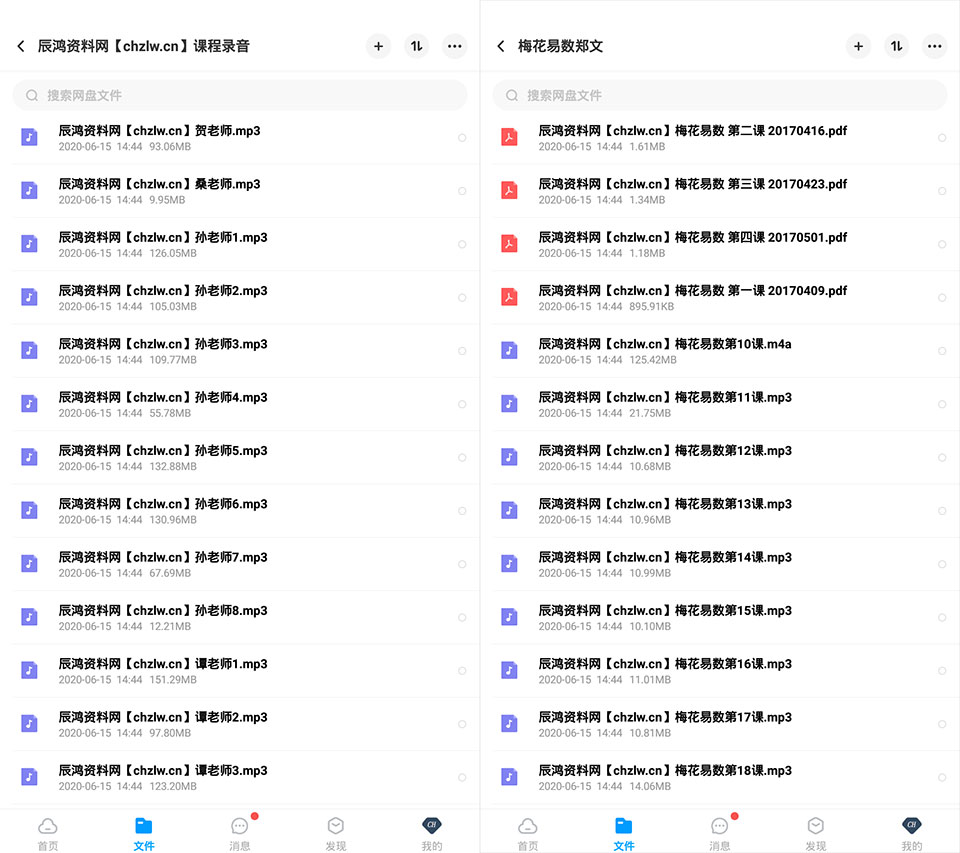Open 梅花易数第10课.m4a file
This screenshot has height=853, width=960.
click(720, 351)
